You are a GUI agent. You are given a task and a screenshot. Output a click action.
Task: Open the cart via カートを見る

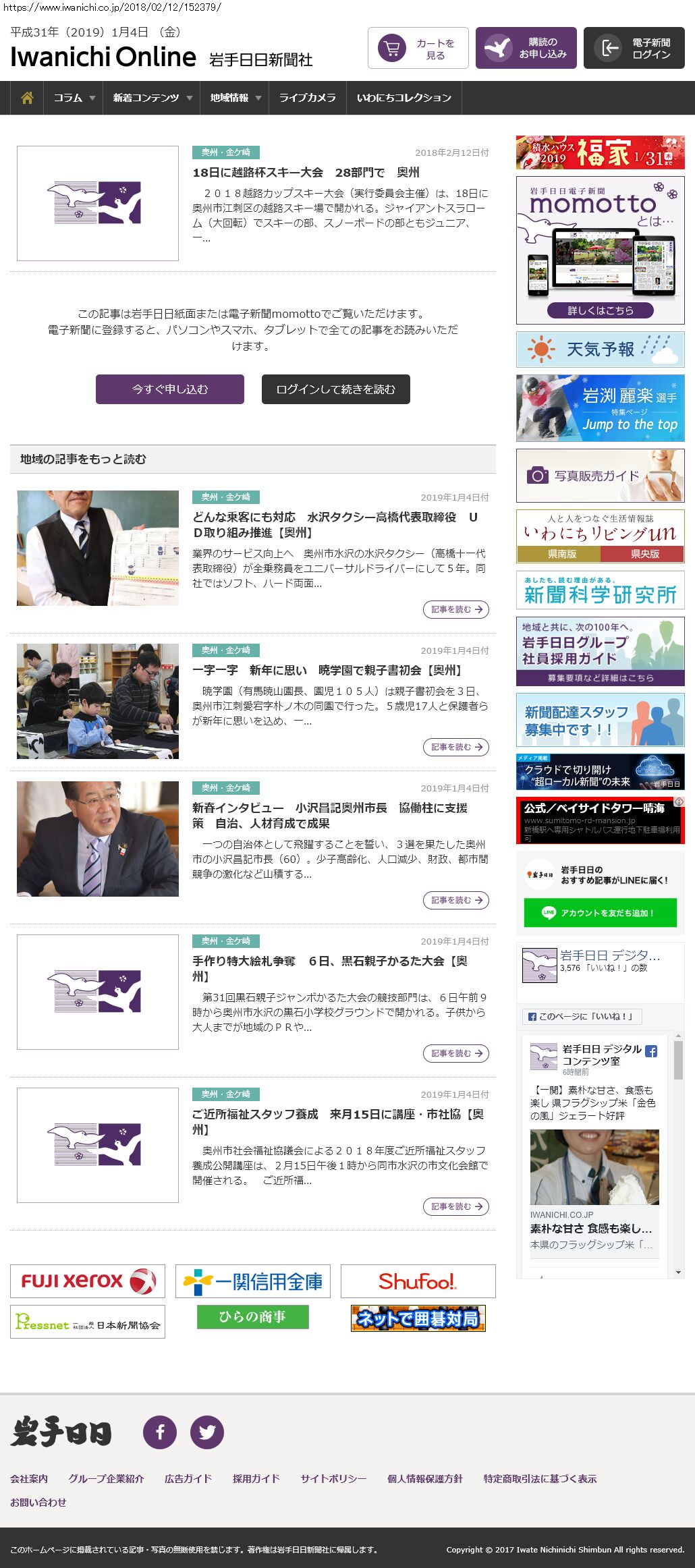tap(418, 48)
